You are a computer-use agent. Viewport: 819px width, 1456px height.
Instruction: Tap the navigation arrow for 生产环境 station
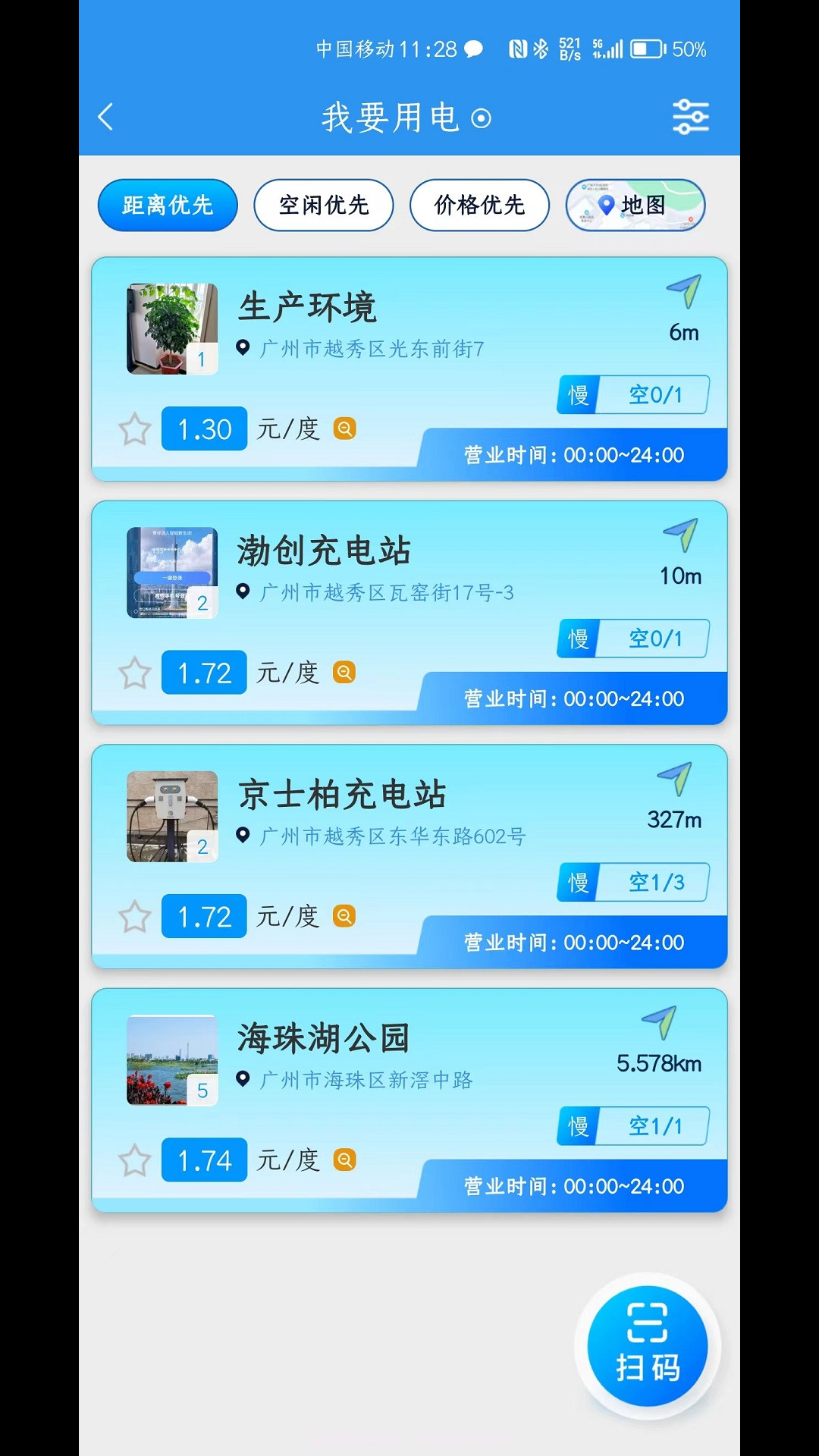pyautogui.click(x=683, y=291)
